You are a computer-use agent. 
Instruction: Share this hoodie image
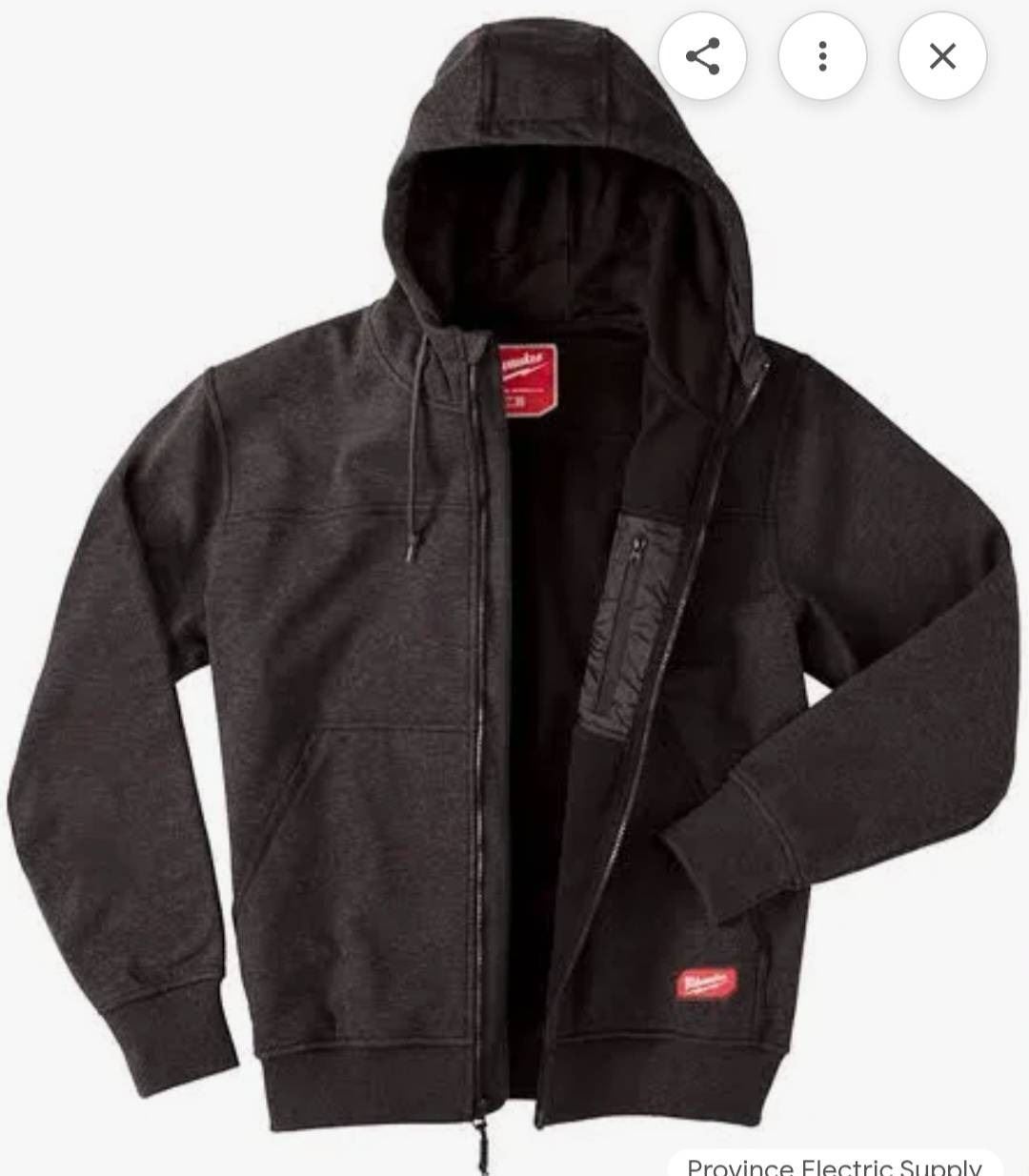pos(702,56)
